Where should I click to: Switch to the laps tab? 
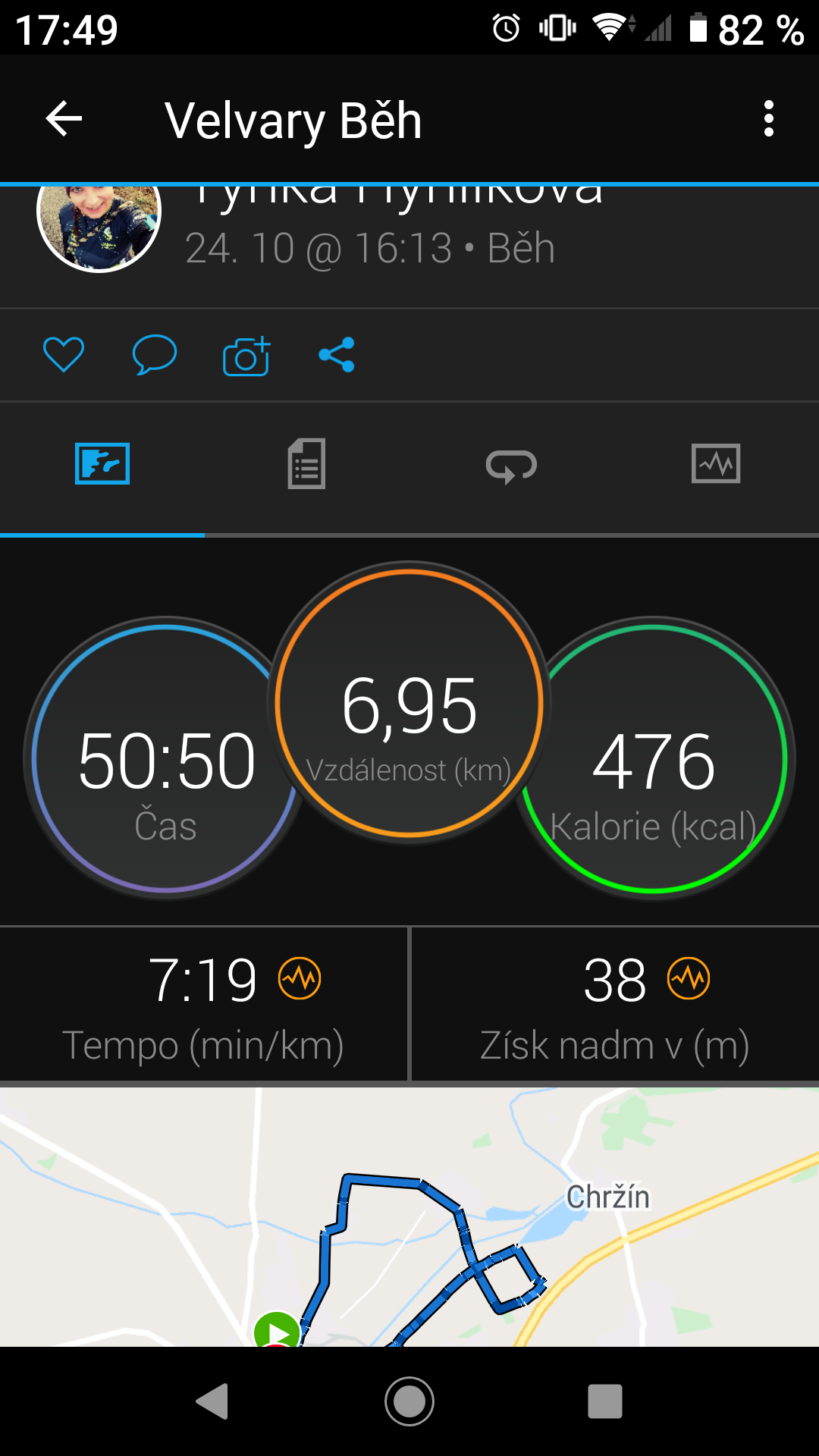pos(511,465)
